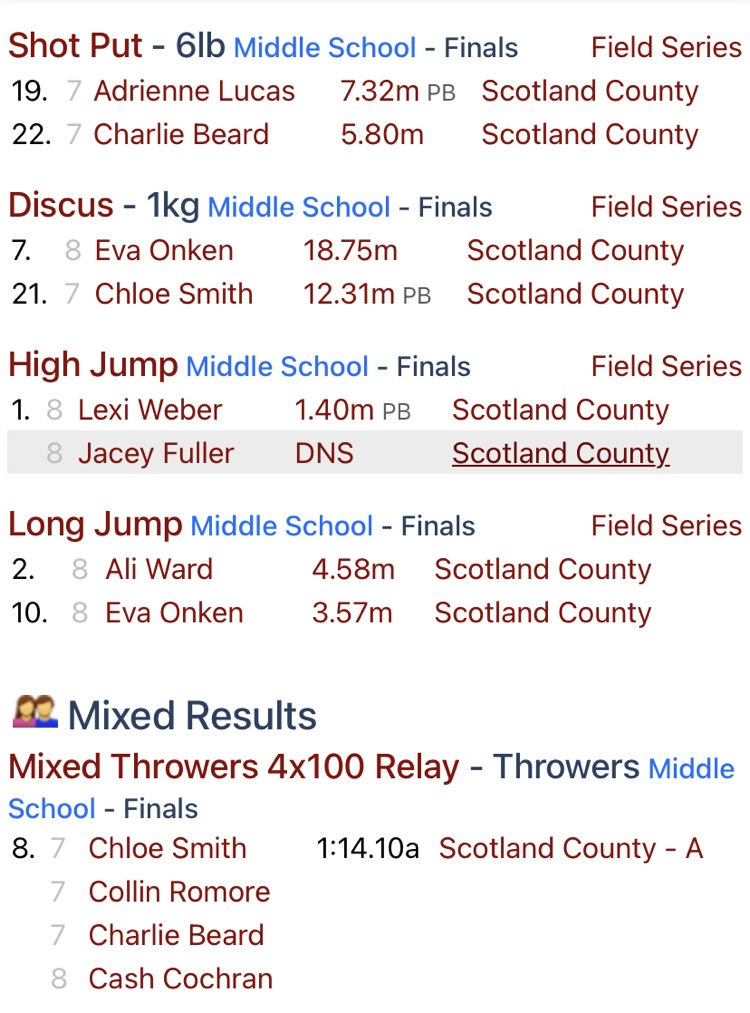Open Cash Cochran's athlete profile
Screen dimensions: 750x1013
(180, 978)
